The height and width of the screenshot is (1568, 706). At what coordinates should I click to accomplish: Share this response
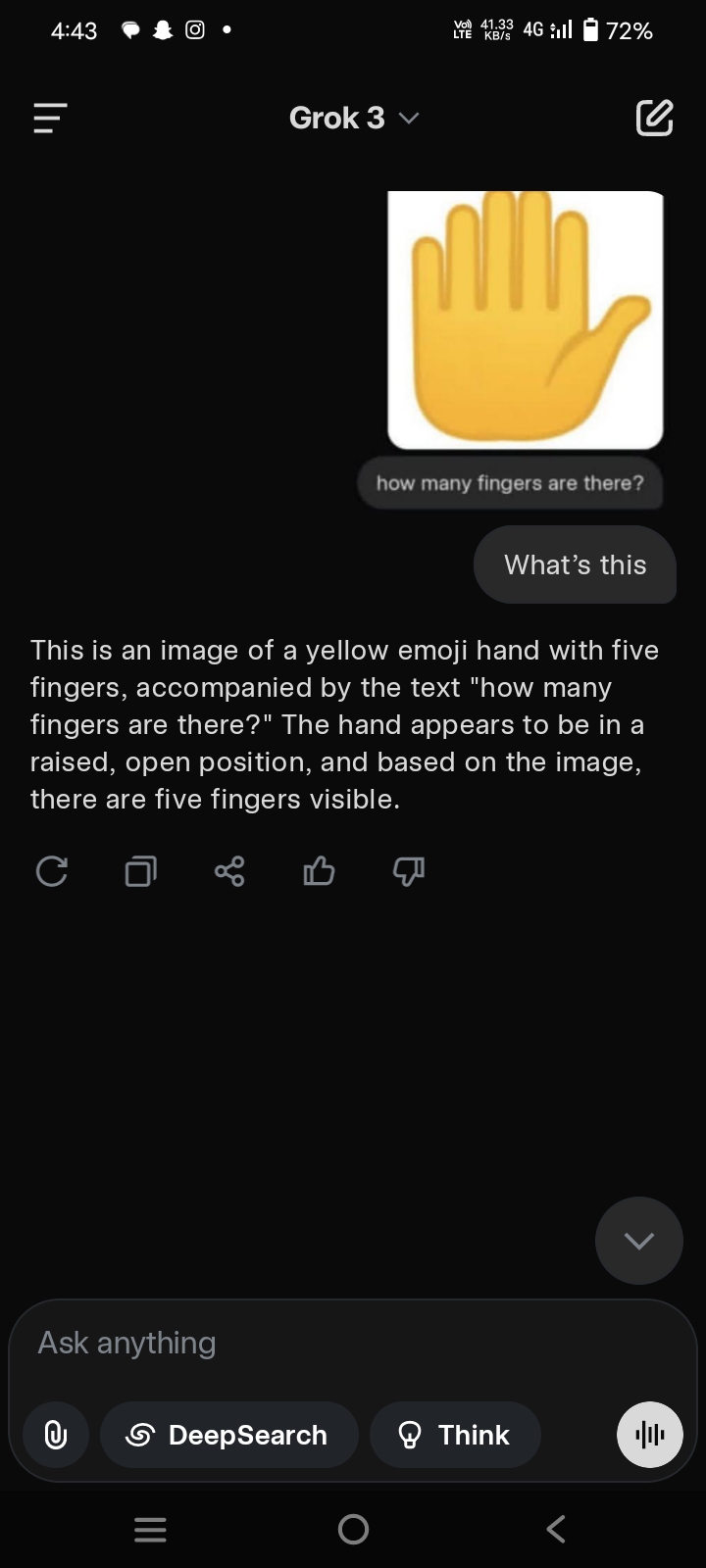(229, 871)
